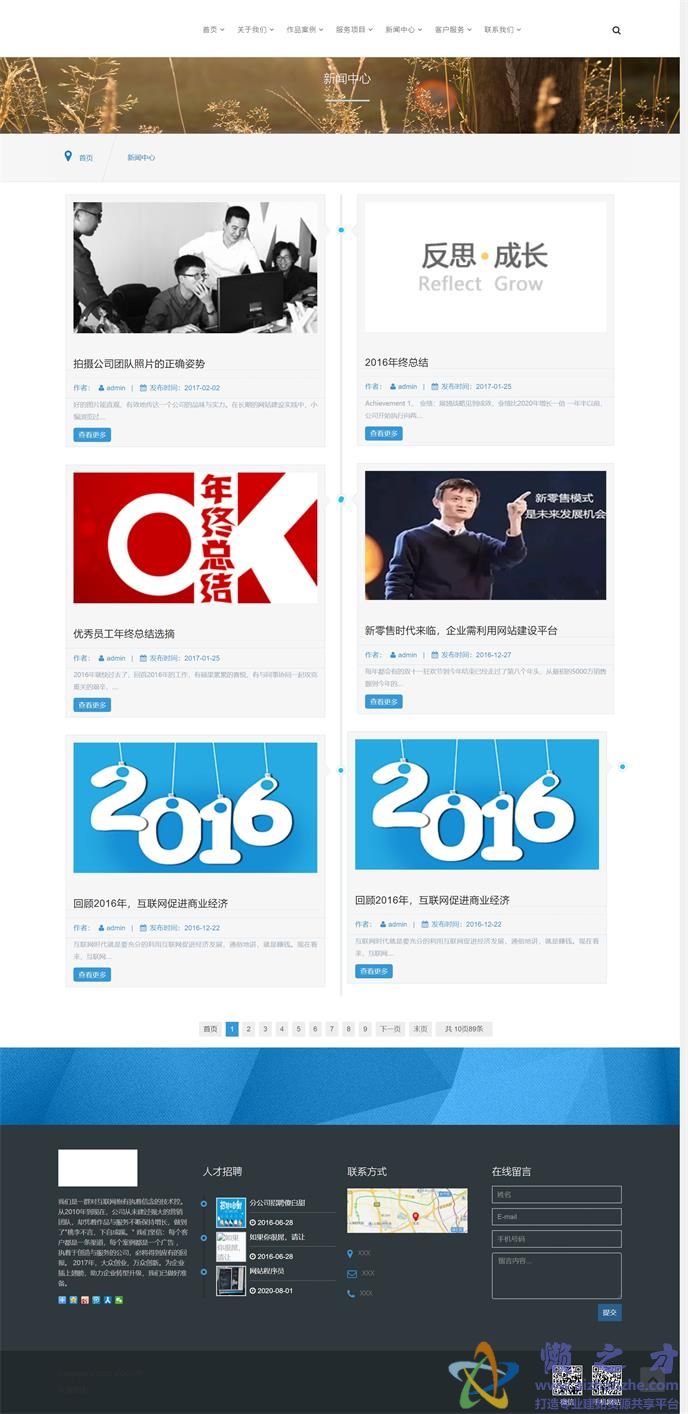688x1414 pixels.
Task: Jump to 末页 last page
Action: (x=420, y=1029)
